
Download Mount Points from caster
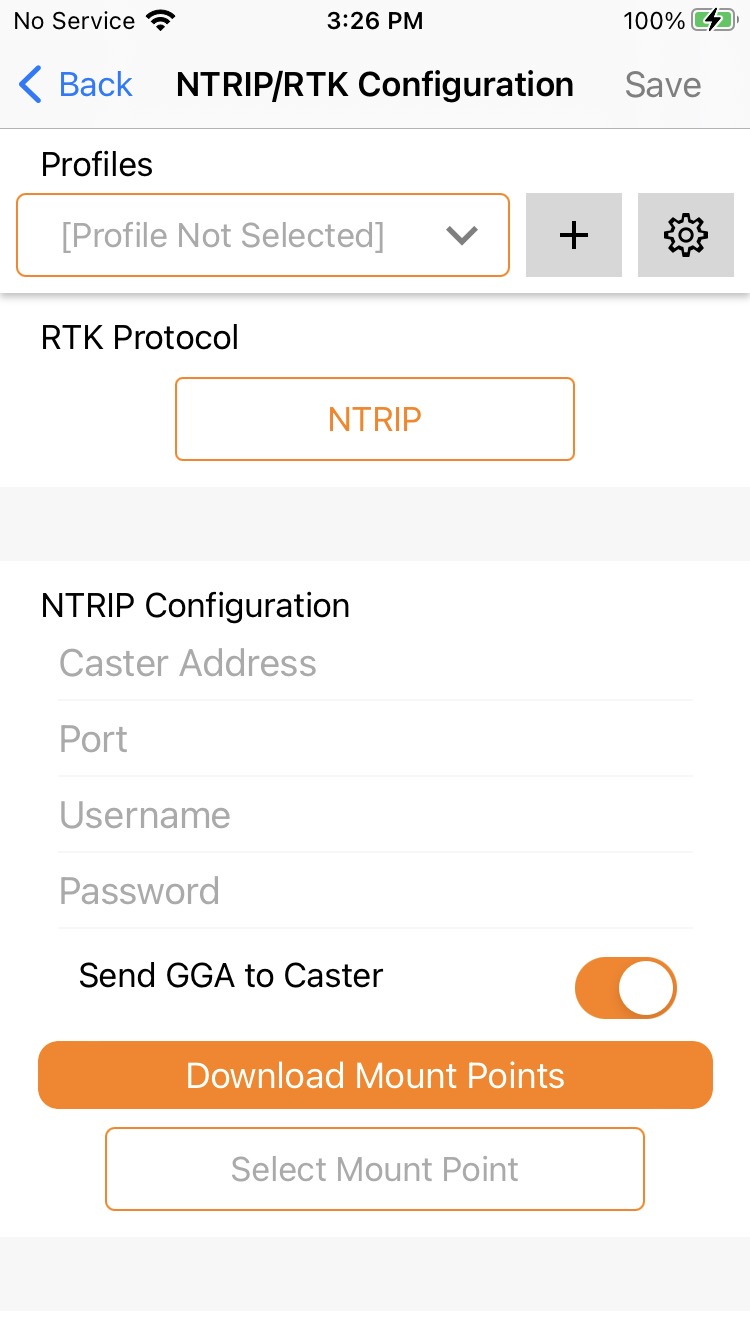pos(375,1076)
